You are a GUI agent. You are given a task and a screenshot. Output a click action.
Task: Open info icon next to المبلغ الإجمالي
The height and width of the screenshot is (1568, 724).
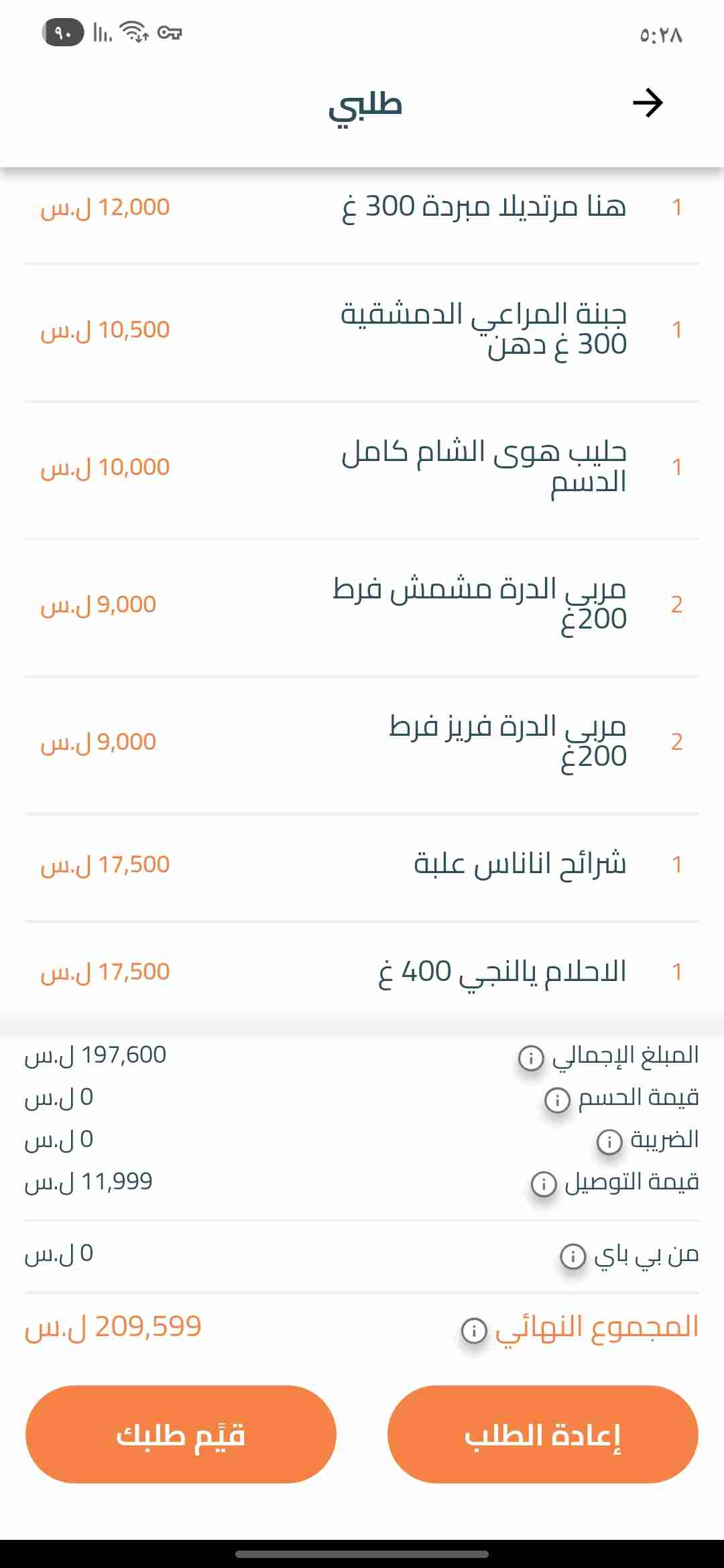(x=531, y=1058)
